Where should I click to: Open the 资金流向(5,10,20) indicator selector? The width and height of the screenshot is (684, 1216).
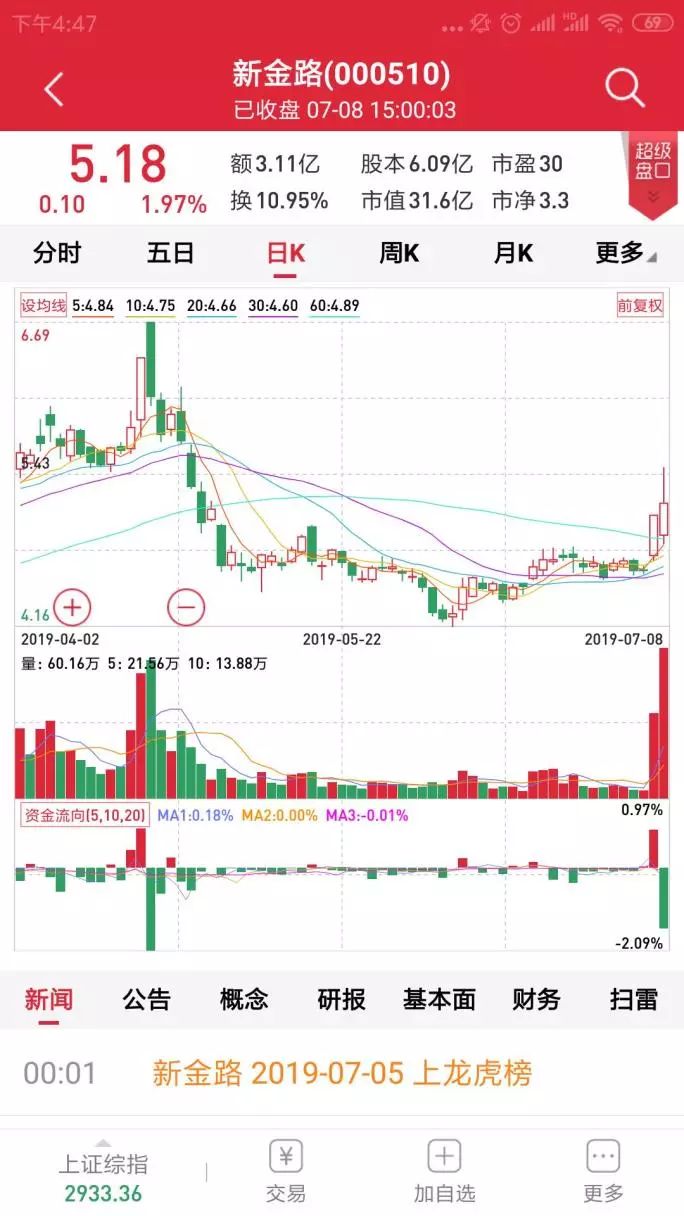[86, 815]
